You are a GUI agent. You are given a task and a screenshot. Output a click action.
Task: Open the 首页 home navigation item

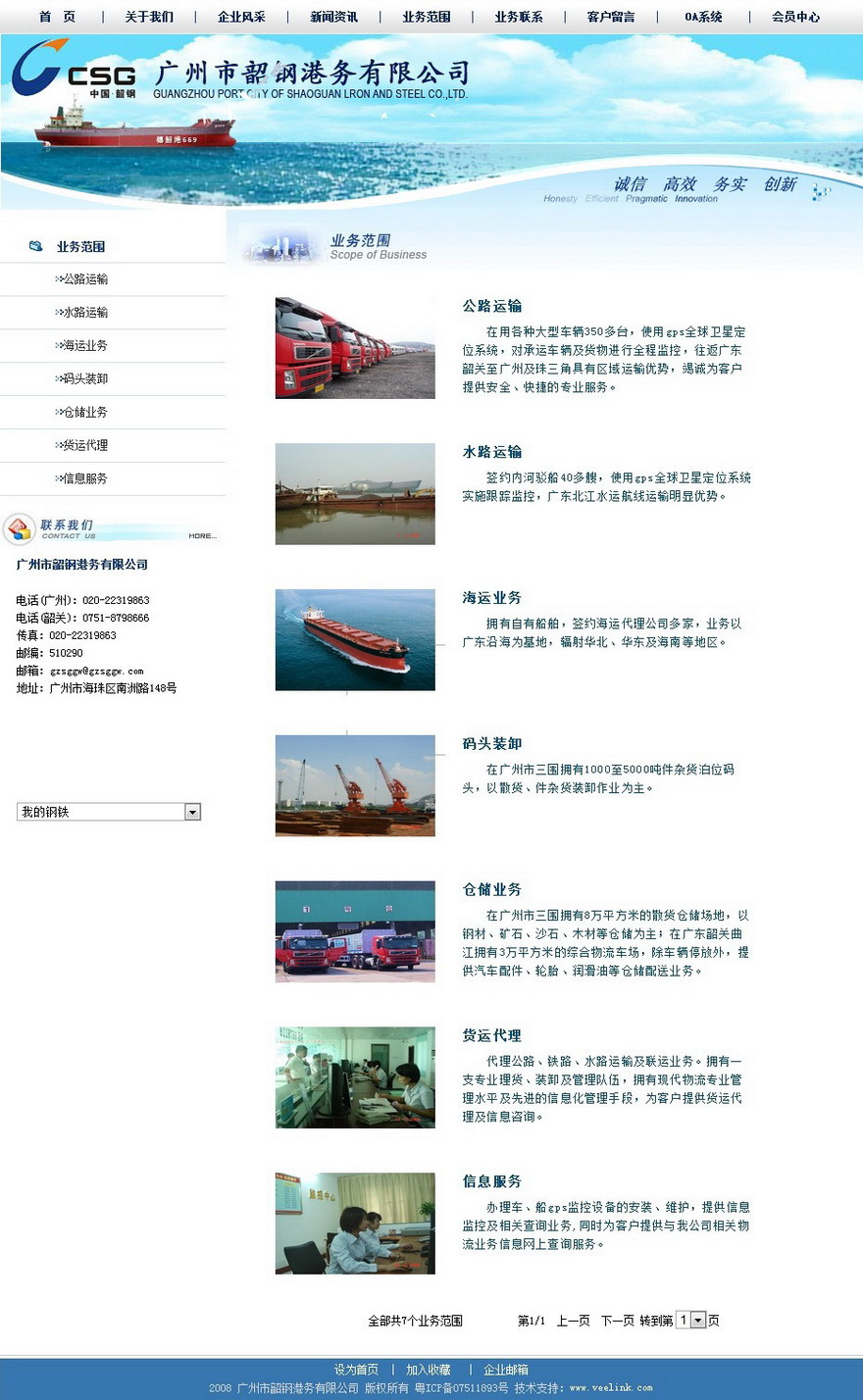tap(57, 17)
